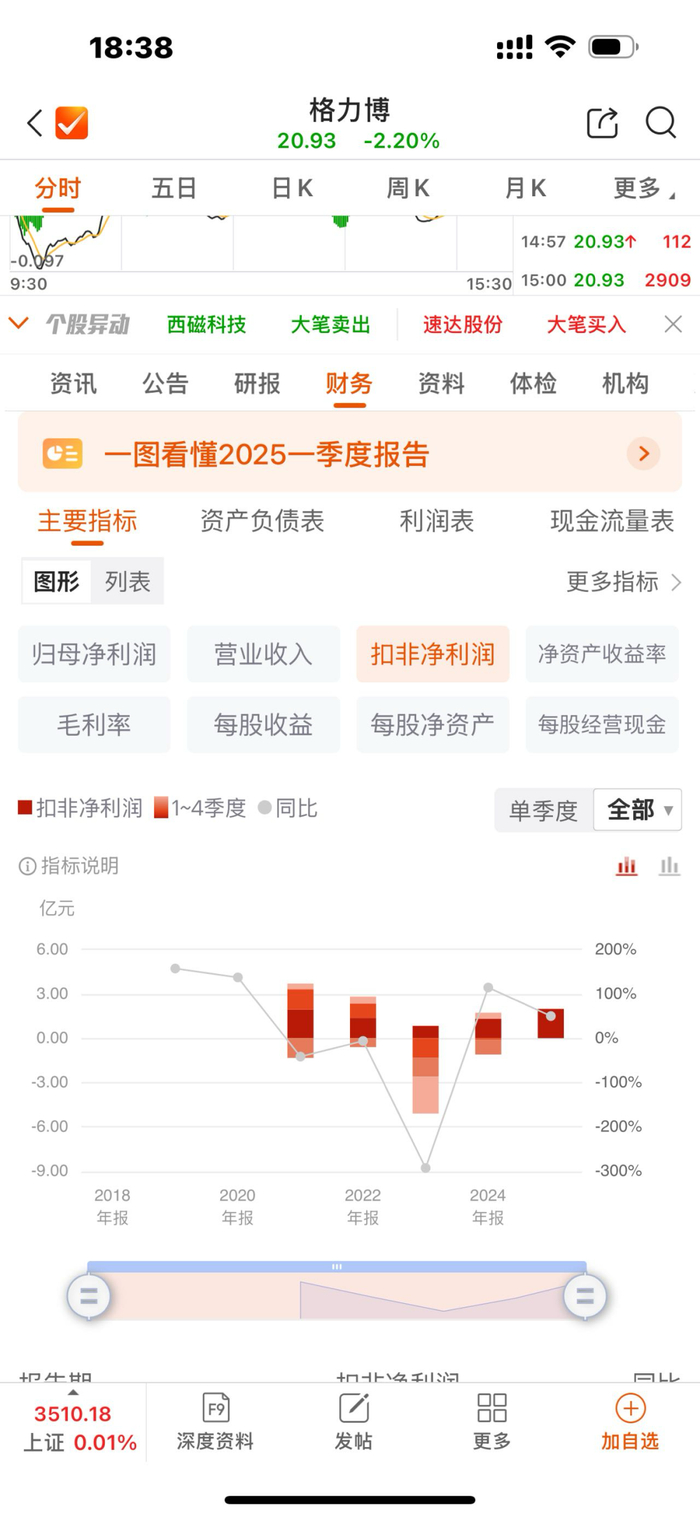Share this stock page
This screenshot has height=1517, width=700.
click(602, 123)
